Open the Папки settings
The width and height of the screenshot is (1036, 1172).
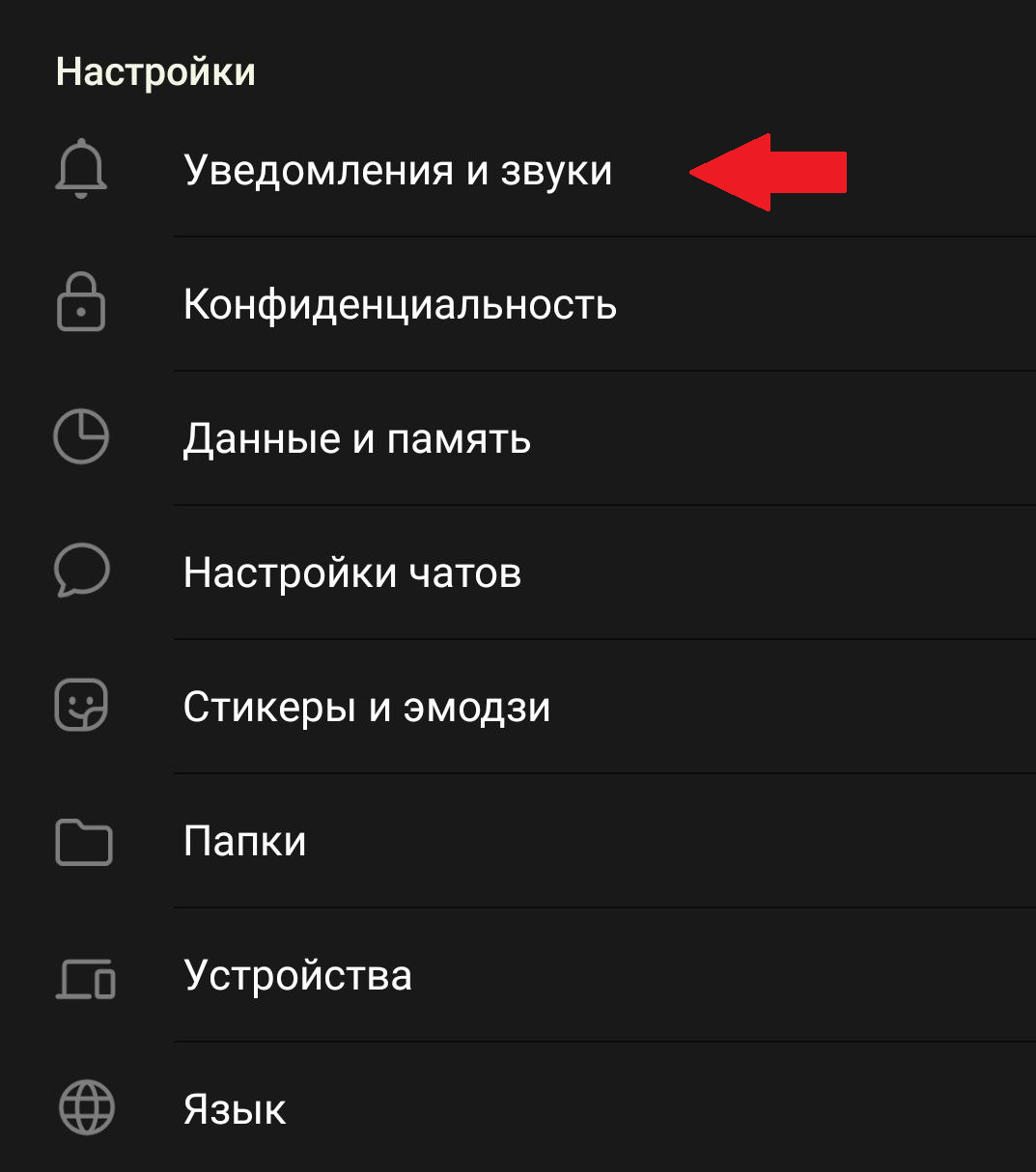(245, 841)
